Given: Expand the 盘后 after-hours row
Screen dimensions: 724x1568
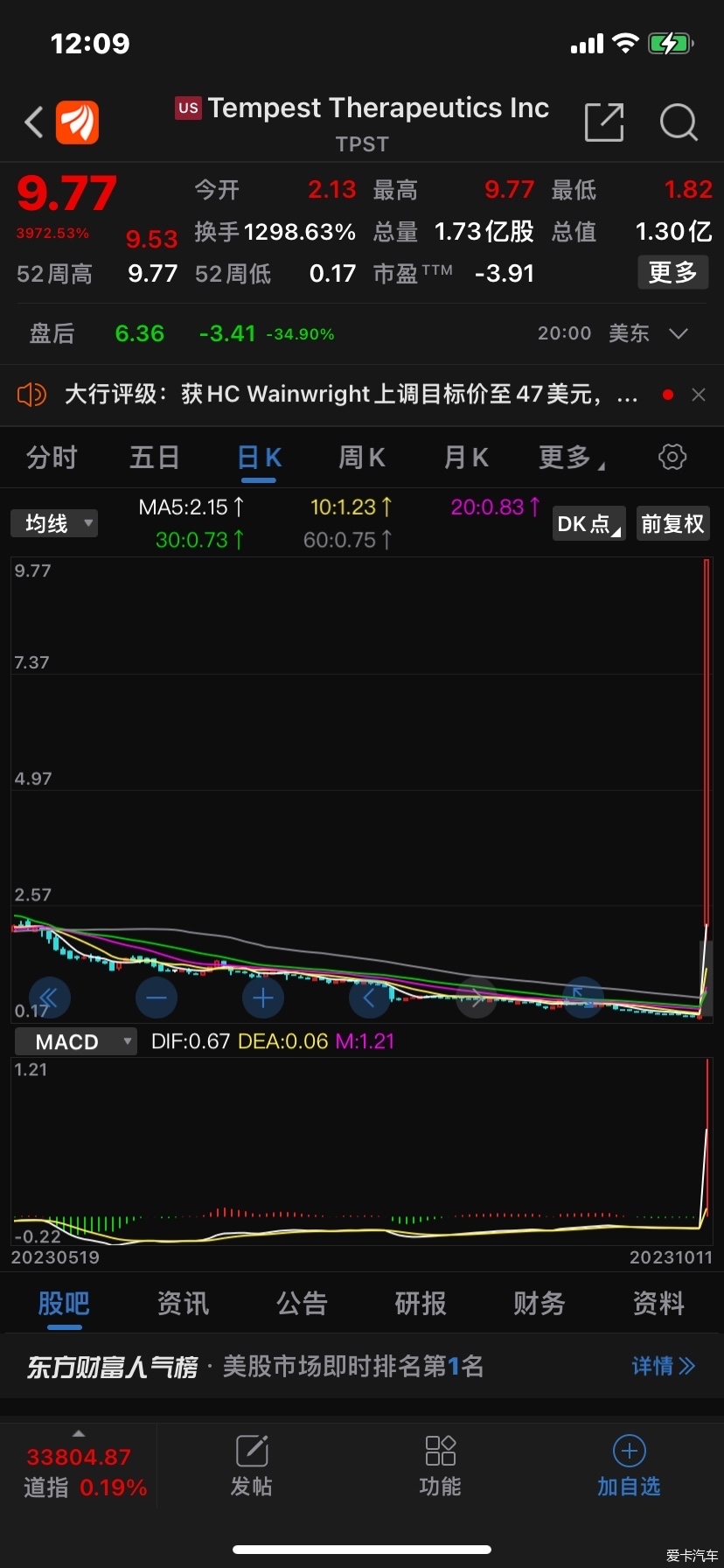Looking at the screenshot, I should click(x=679, y=333).
